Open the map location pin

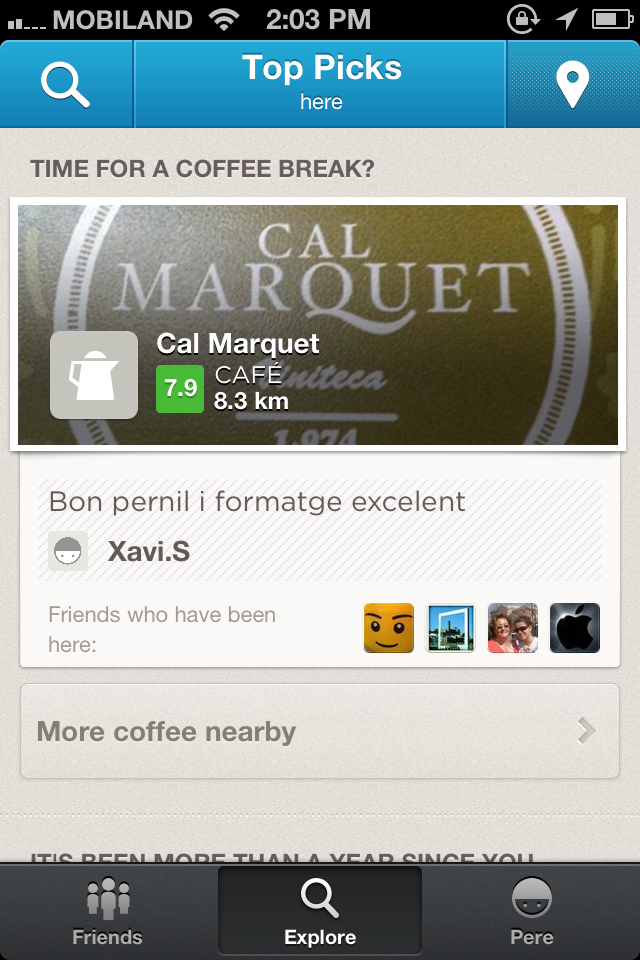pos(572,84)
